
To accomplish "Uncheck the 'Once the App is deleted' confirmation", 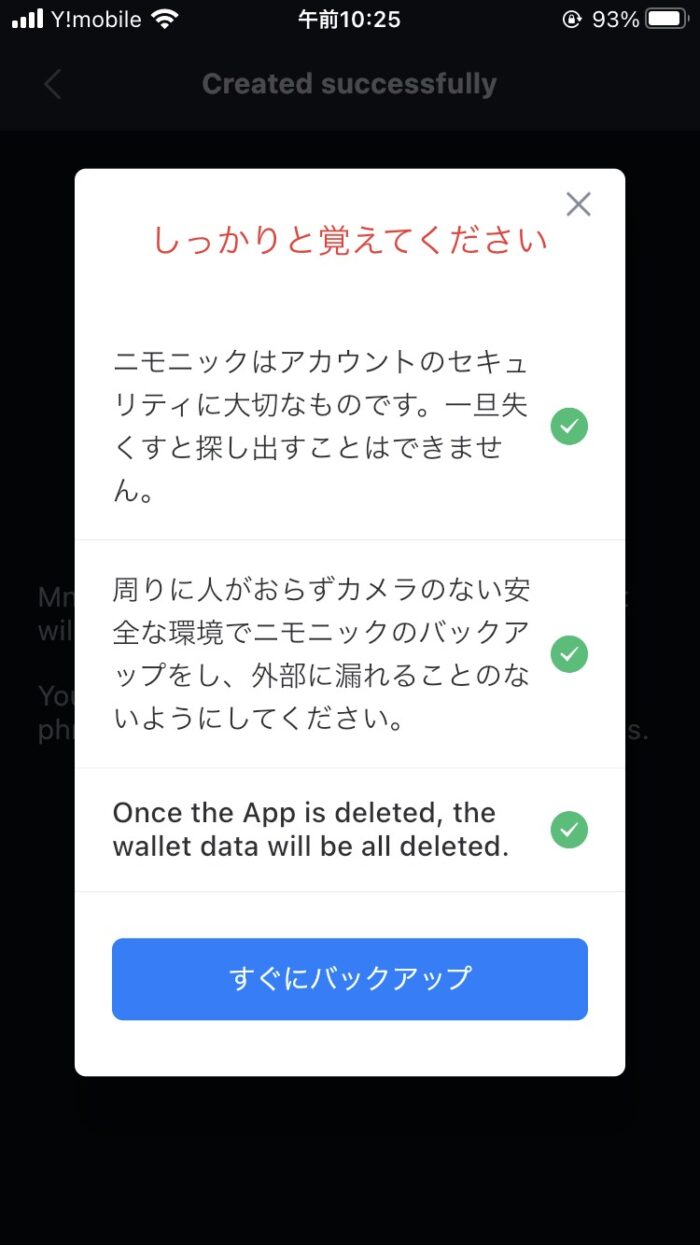I will (569, 830).
